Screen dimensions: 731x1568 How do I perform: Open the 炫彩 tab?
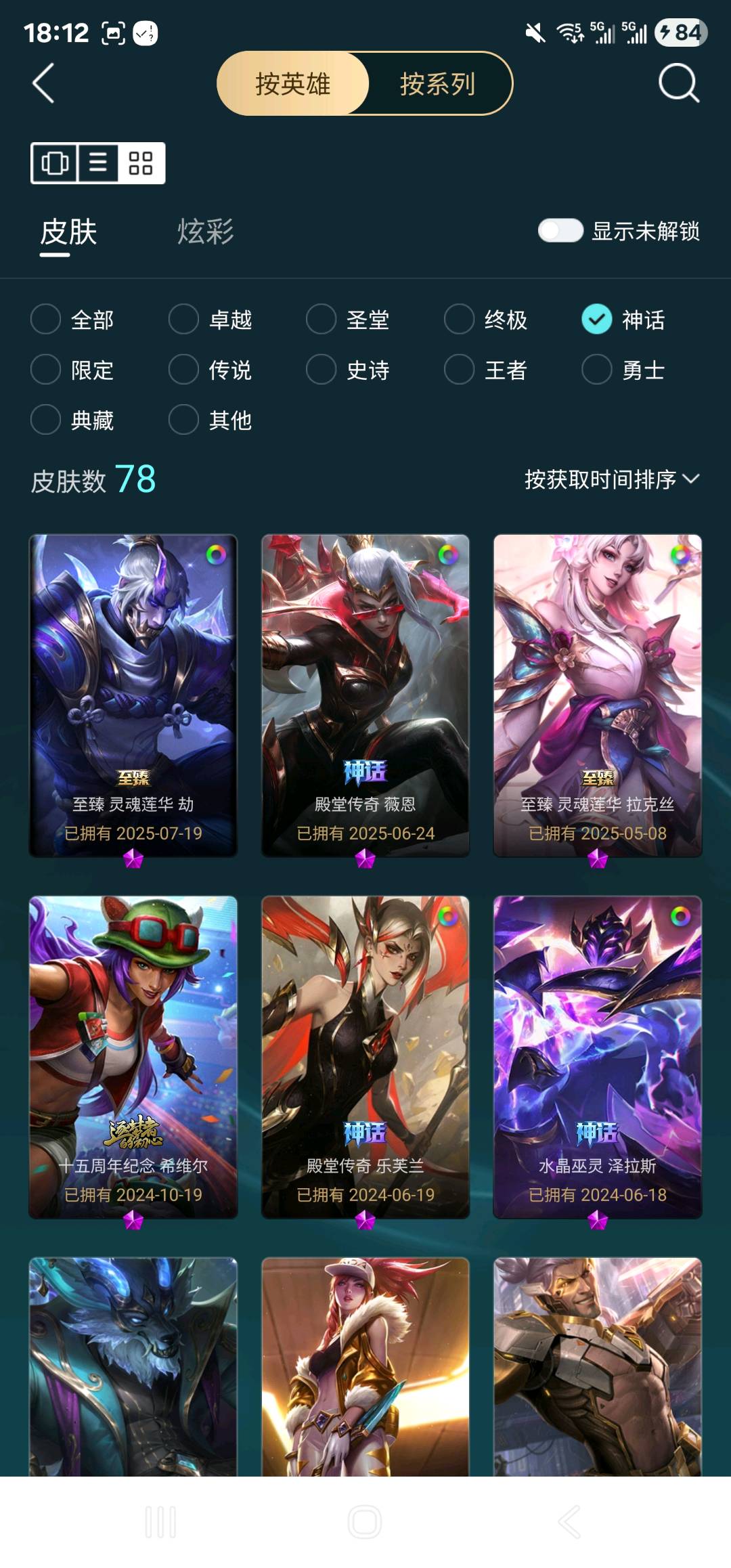point(205,232)
